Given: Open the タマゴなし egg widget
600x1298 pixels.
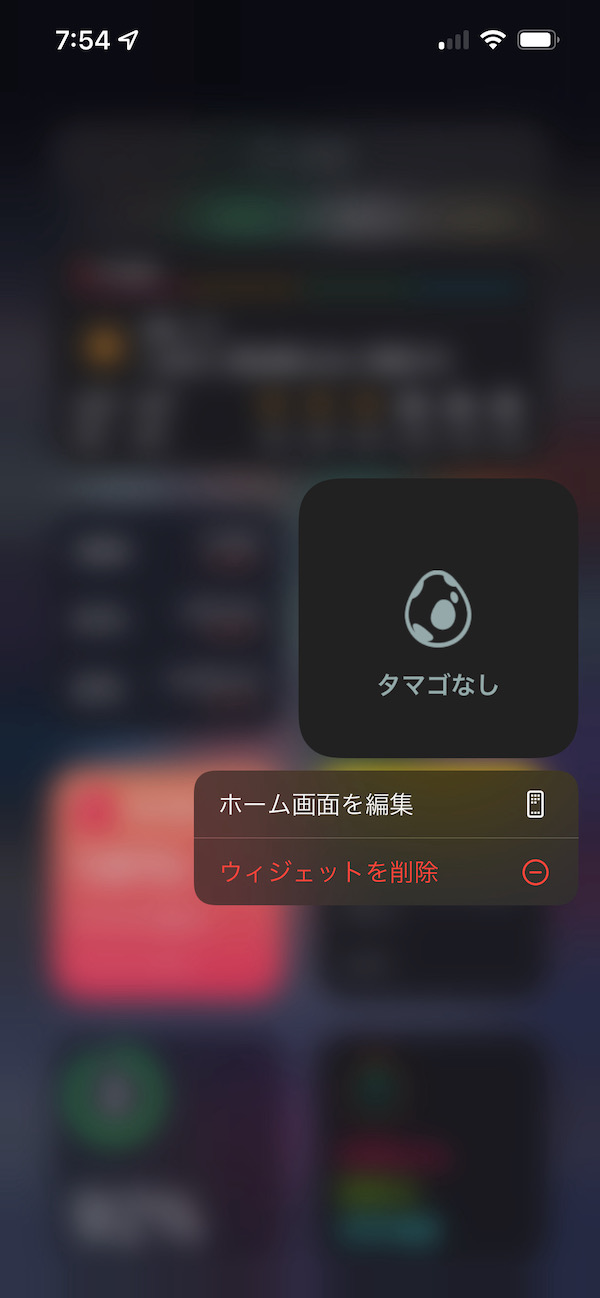Looking at the screenshot, I should (x=438, y=618).
